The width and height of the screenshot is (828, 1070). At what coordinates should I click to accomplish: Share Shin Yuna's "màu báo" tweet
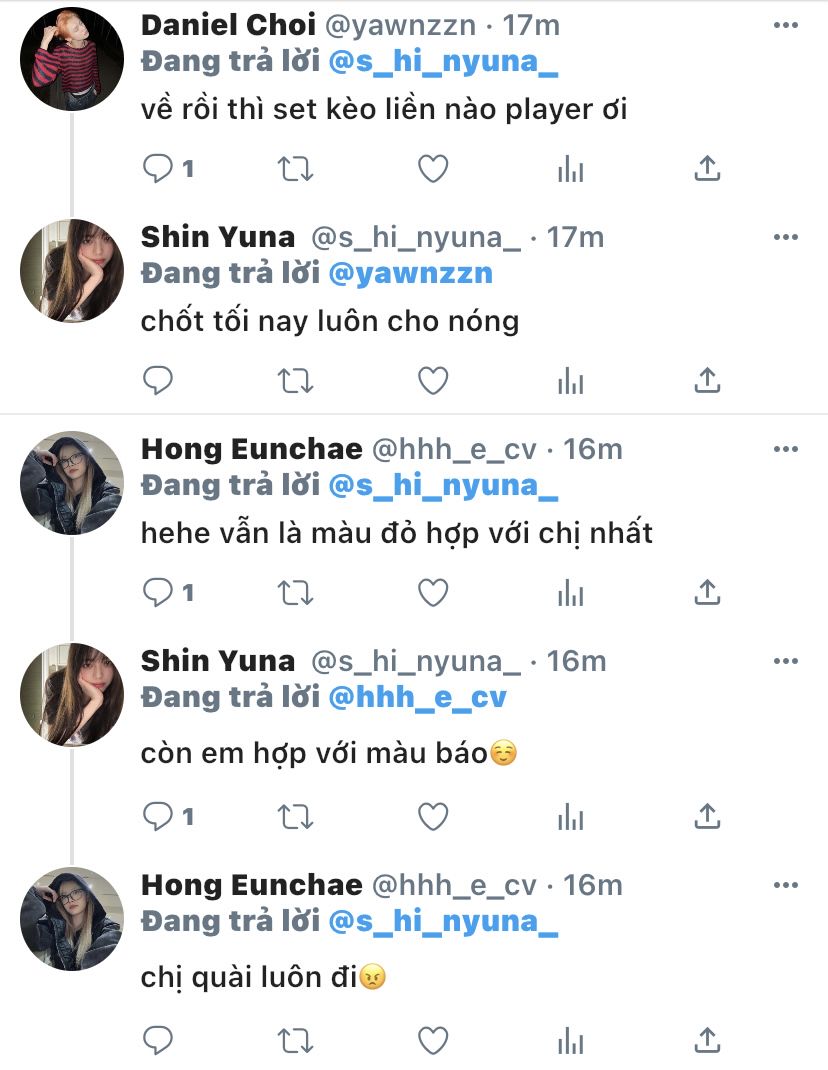coord(707,817)
